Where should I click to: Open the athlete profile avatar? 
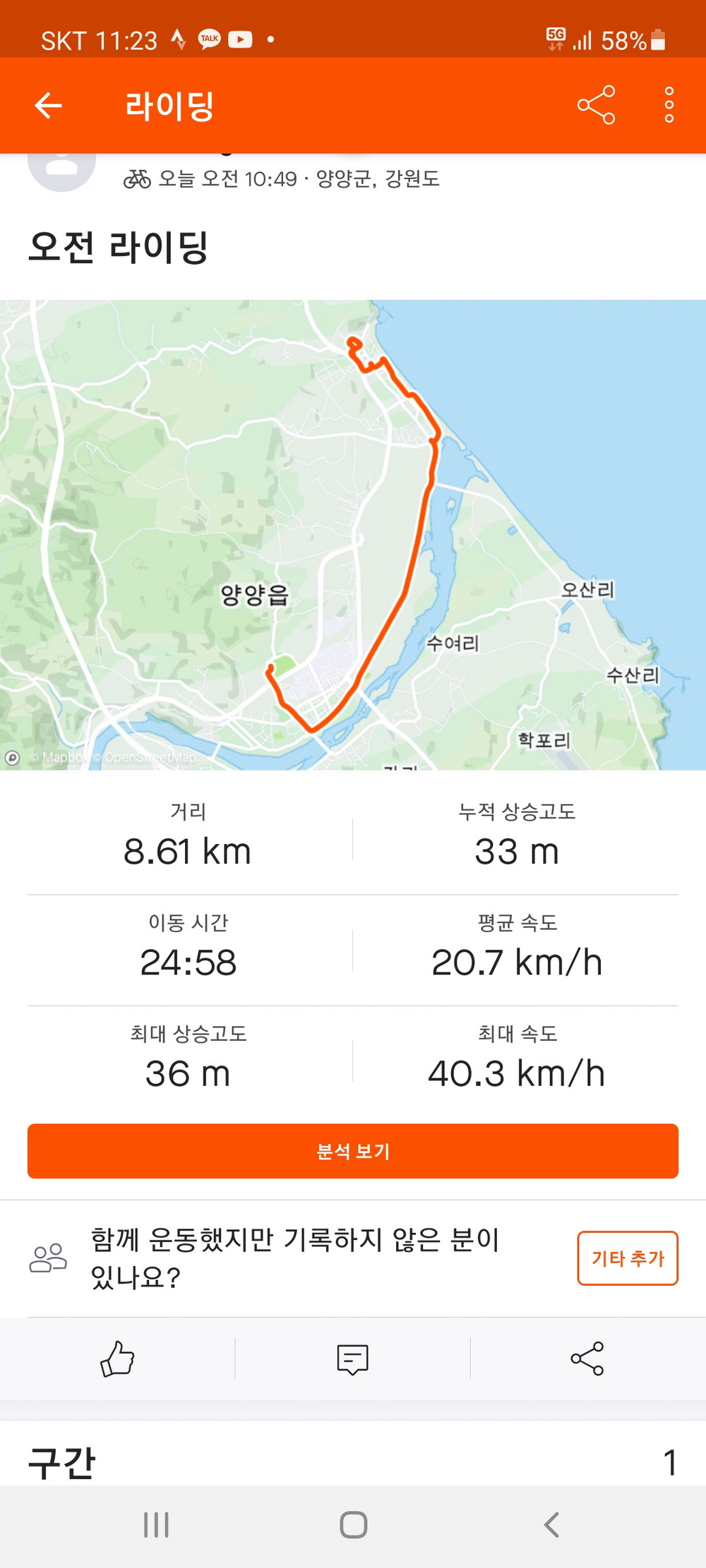tap(61, 169)
